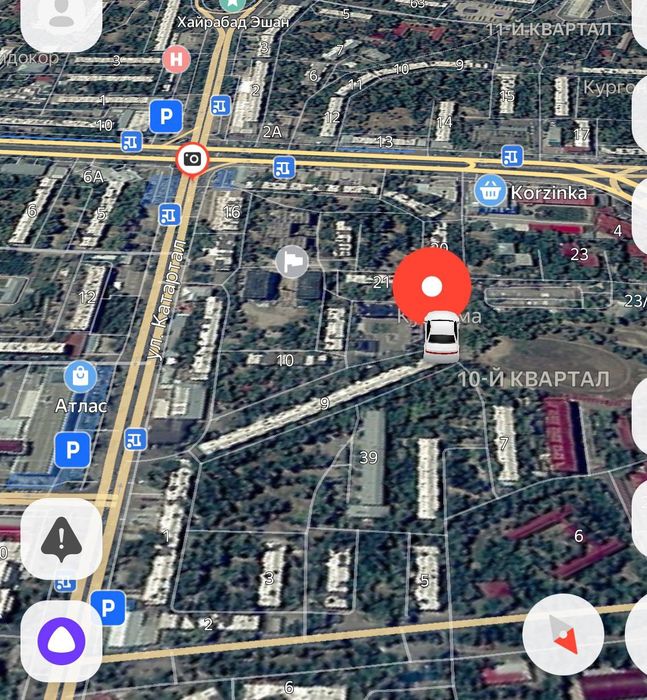
Task: Report a road event with warning triangle
Action: tap(62, 538)
